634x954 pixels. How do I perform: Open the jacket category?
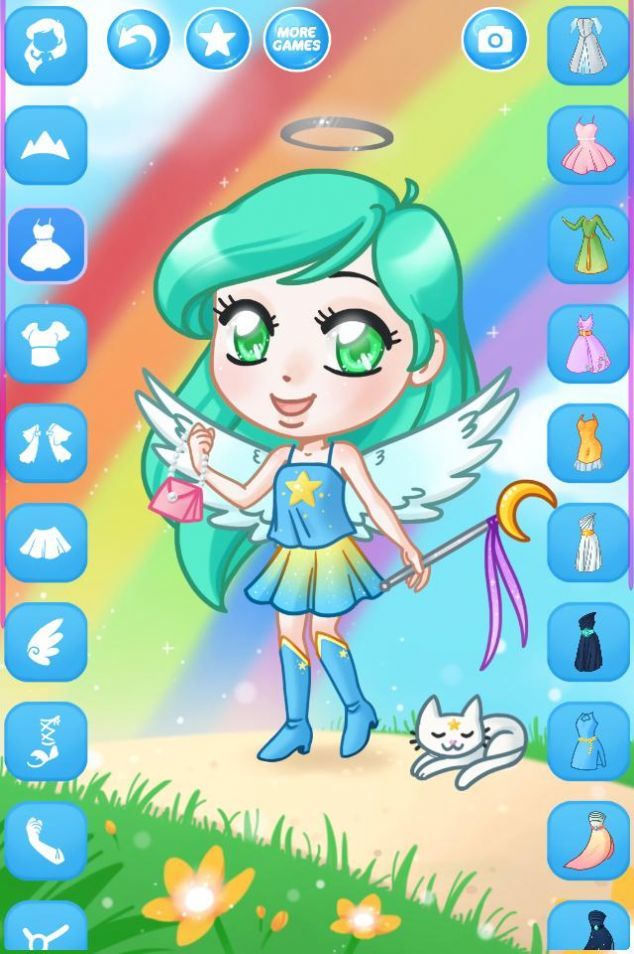point(46,444)
